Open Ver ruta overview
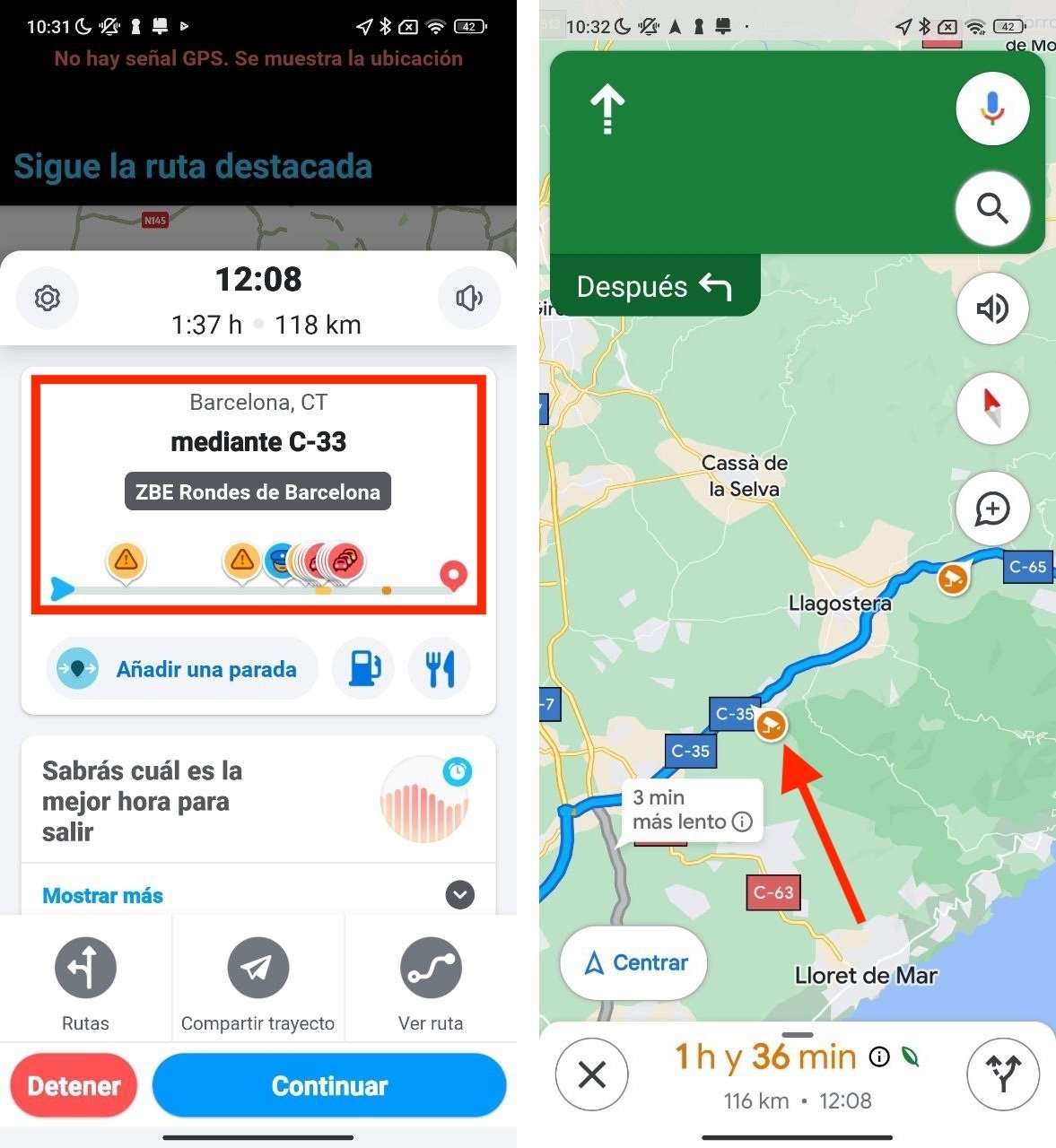Screen dimensions: 1056x1148 pyautogui.click(x=431, y=983)
